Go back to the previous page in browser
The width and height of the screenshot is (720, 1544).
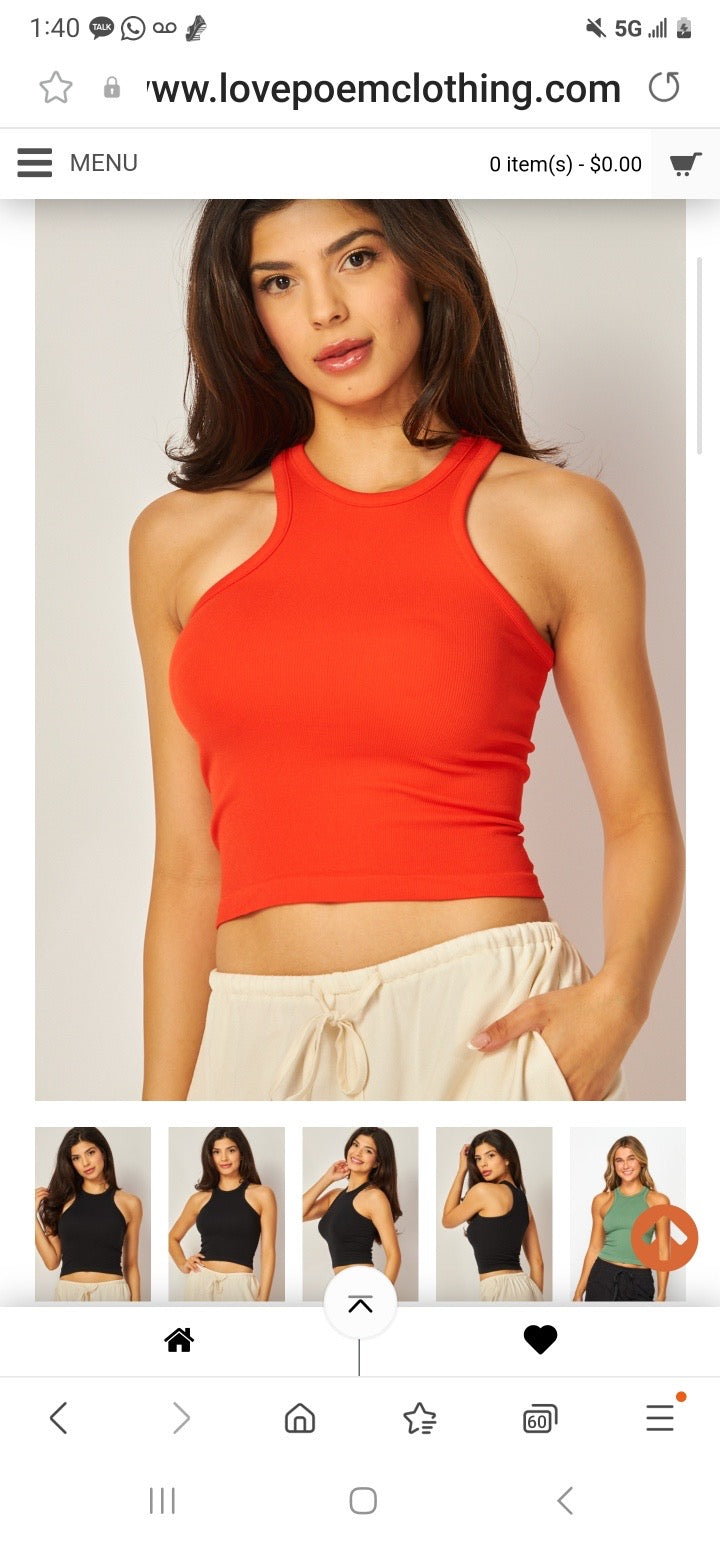click(58, 1418)
